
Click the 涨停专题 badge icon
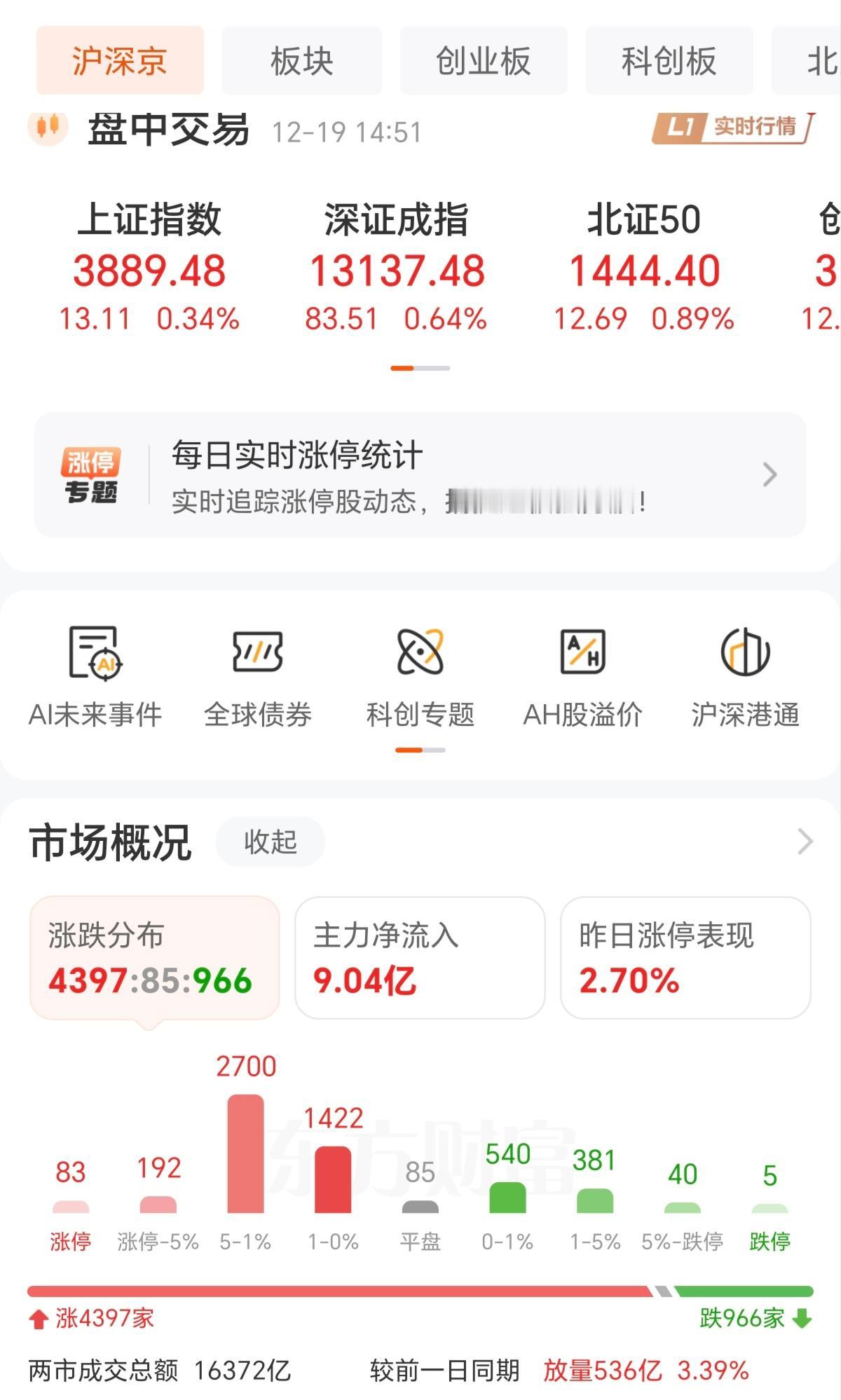point(95,476)
